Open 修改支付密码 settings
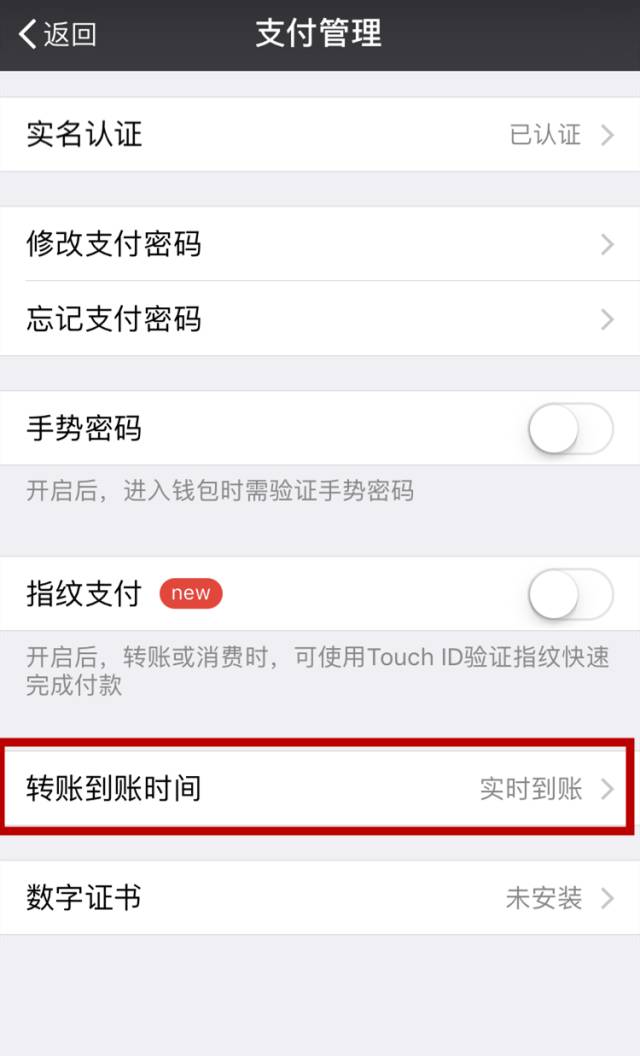This screenshot has height=1056, width=640. click(x=320, y=244)
